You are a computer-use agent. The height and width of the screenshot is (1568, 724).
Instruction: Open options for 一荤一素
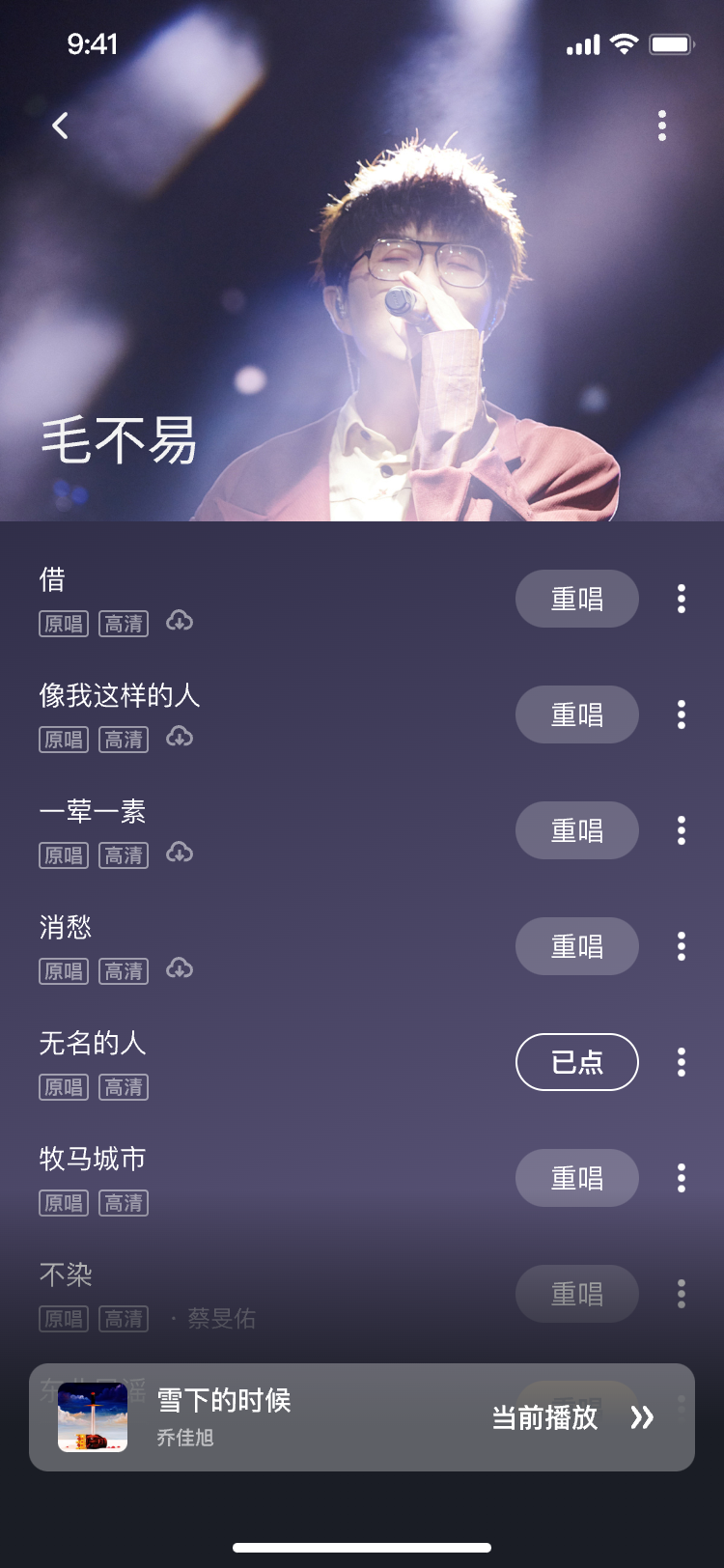[681, 830]
